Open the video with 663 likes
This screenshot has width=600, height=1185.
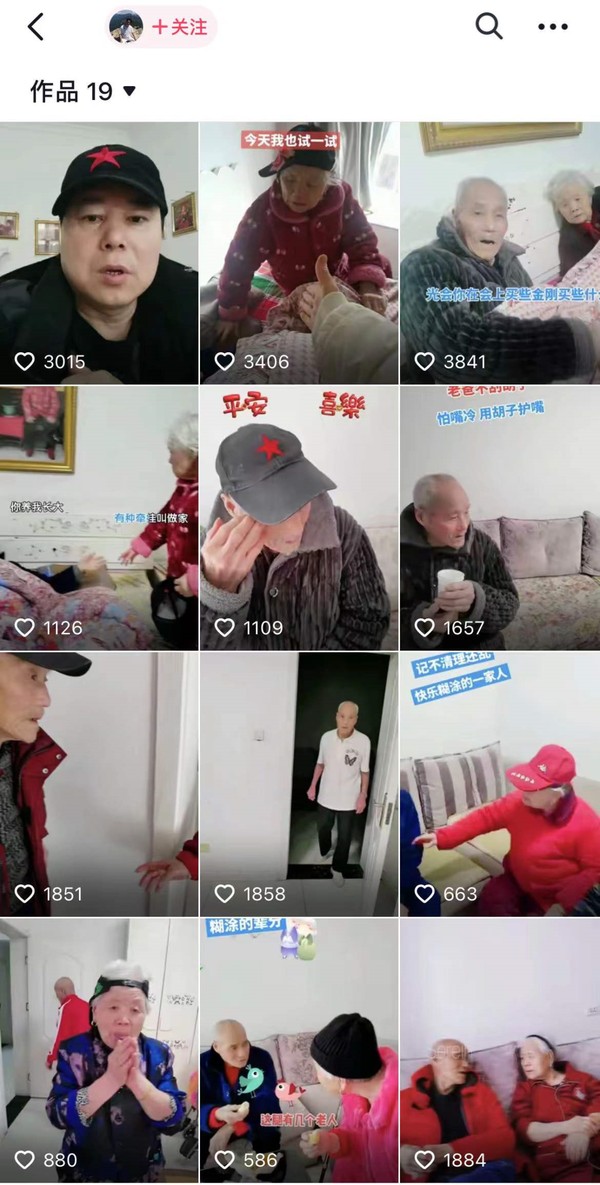(500, 784)
